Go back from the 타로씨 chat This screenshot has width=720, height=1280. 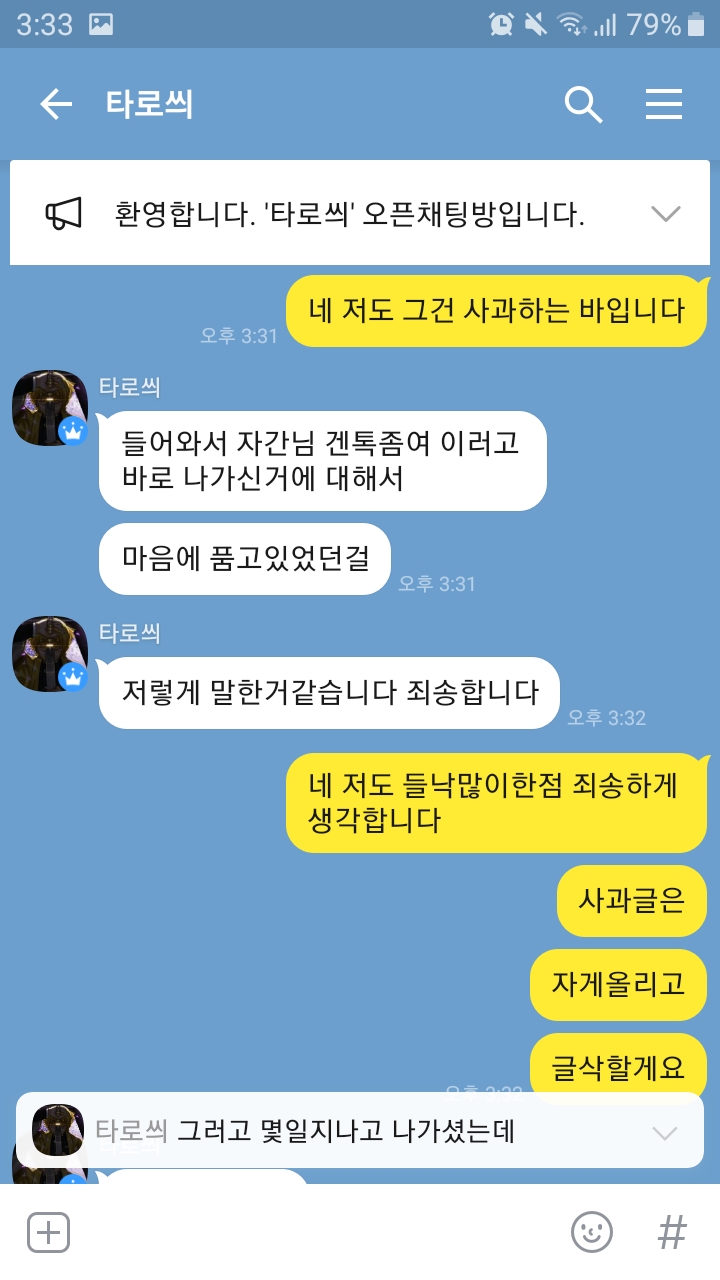click(x=56, y=104)
